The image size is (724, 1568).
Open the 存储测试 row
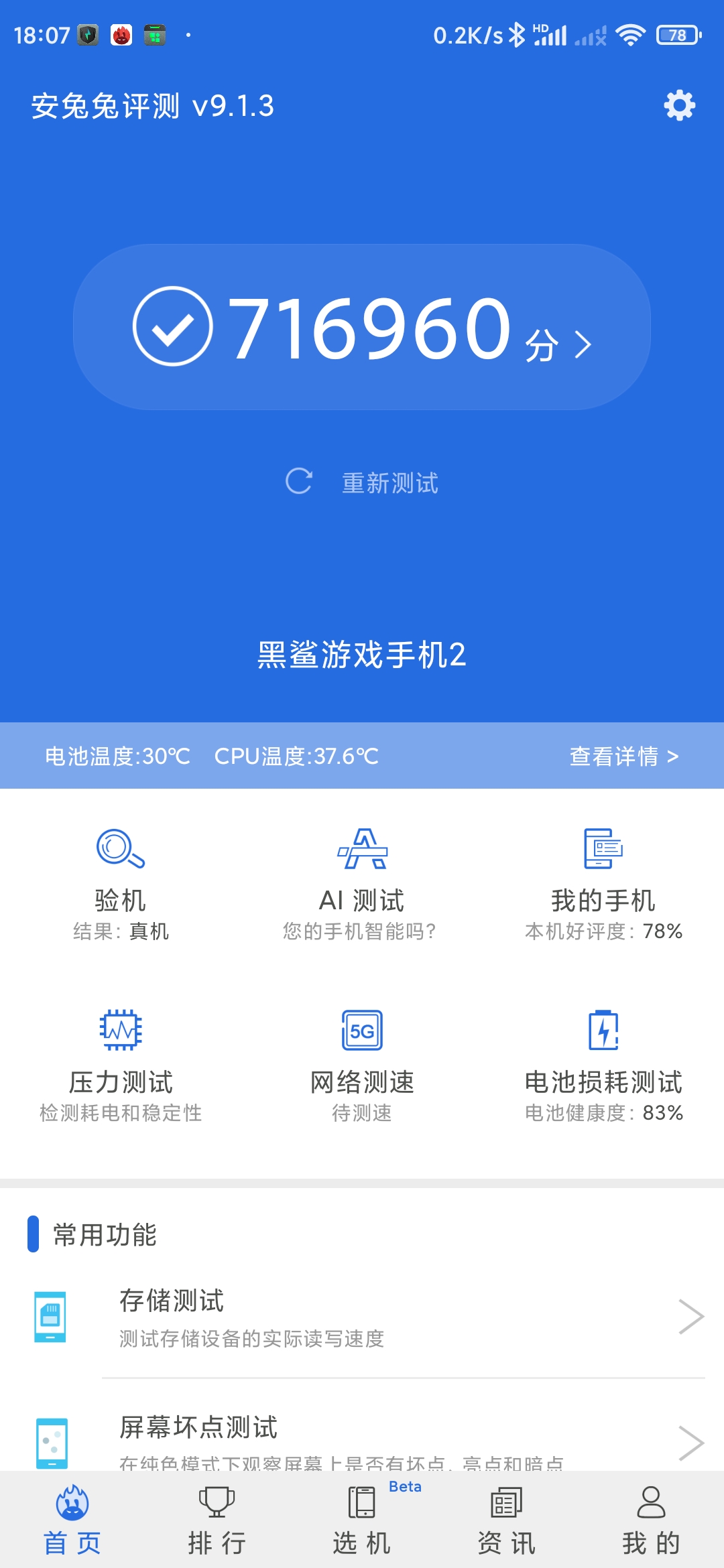[362, 1317]
